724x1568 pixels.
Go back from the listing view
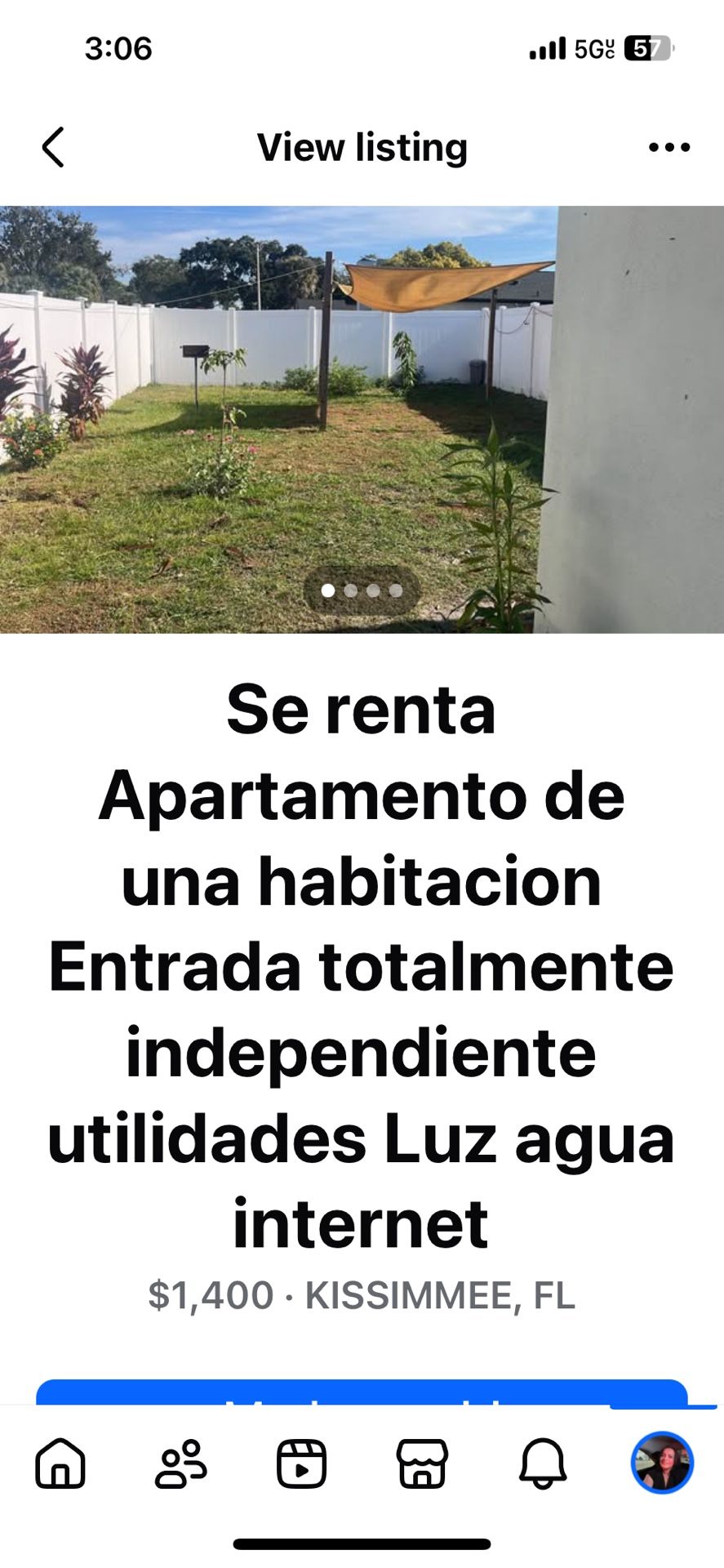pos(54,148)
